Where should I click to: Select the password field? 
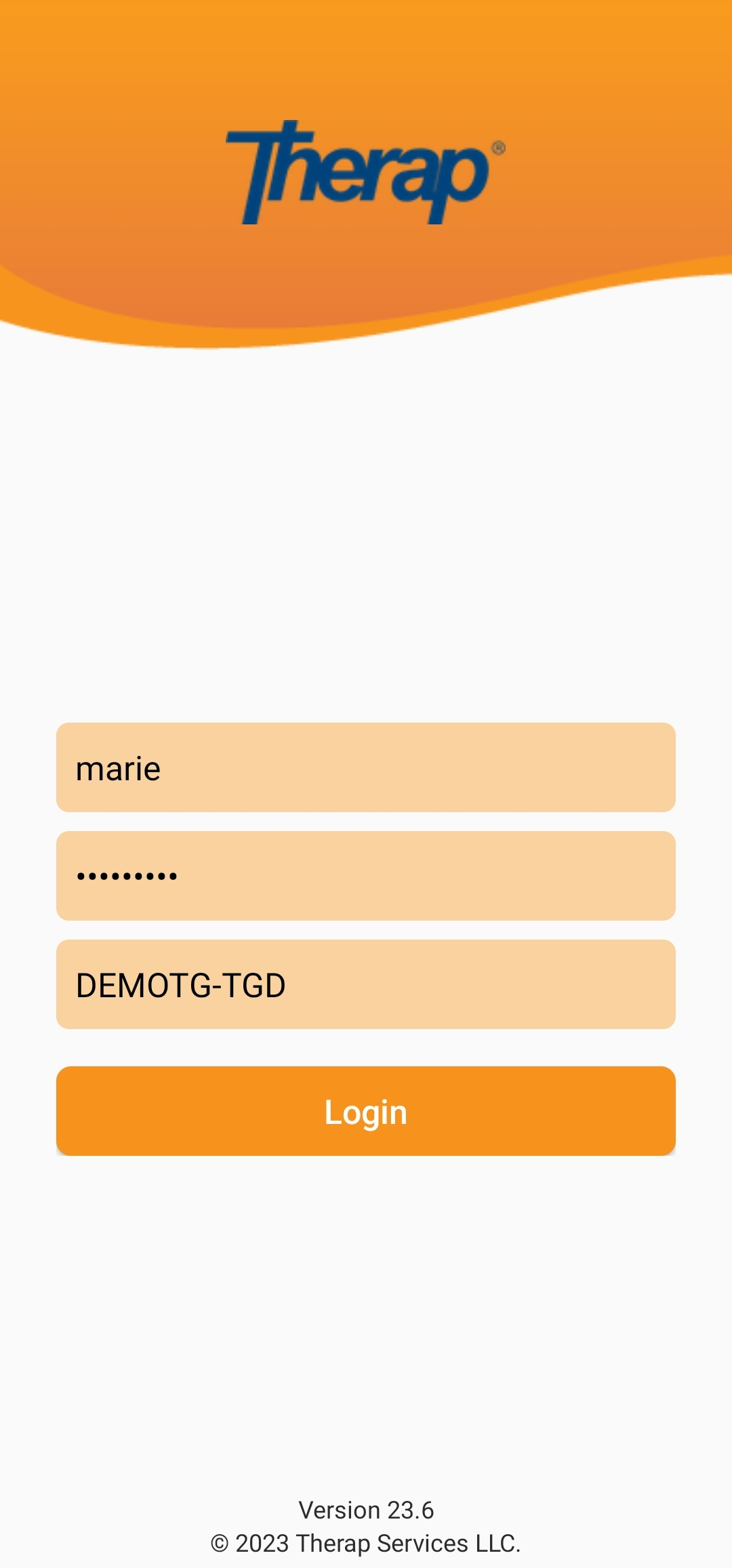[366, 876]
